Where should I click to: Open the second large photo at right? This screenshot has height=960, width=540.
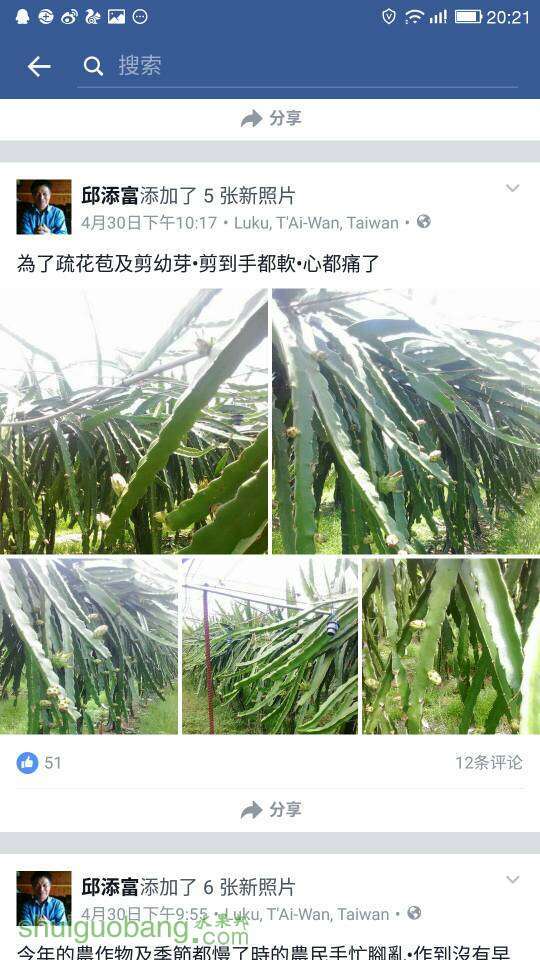coord(406,421)
